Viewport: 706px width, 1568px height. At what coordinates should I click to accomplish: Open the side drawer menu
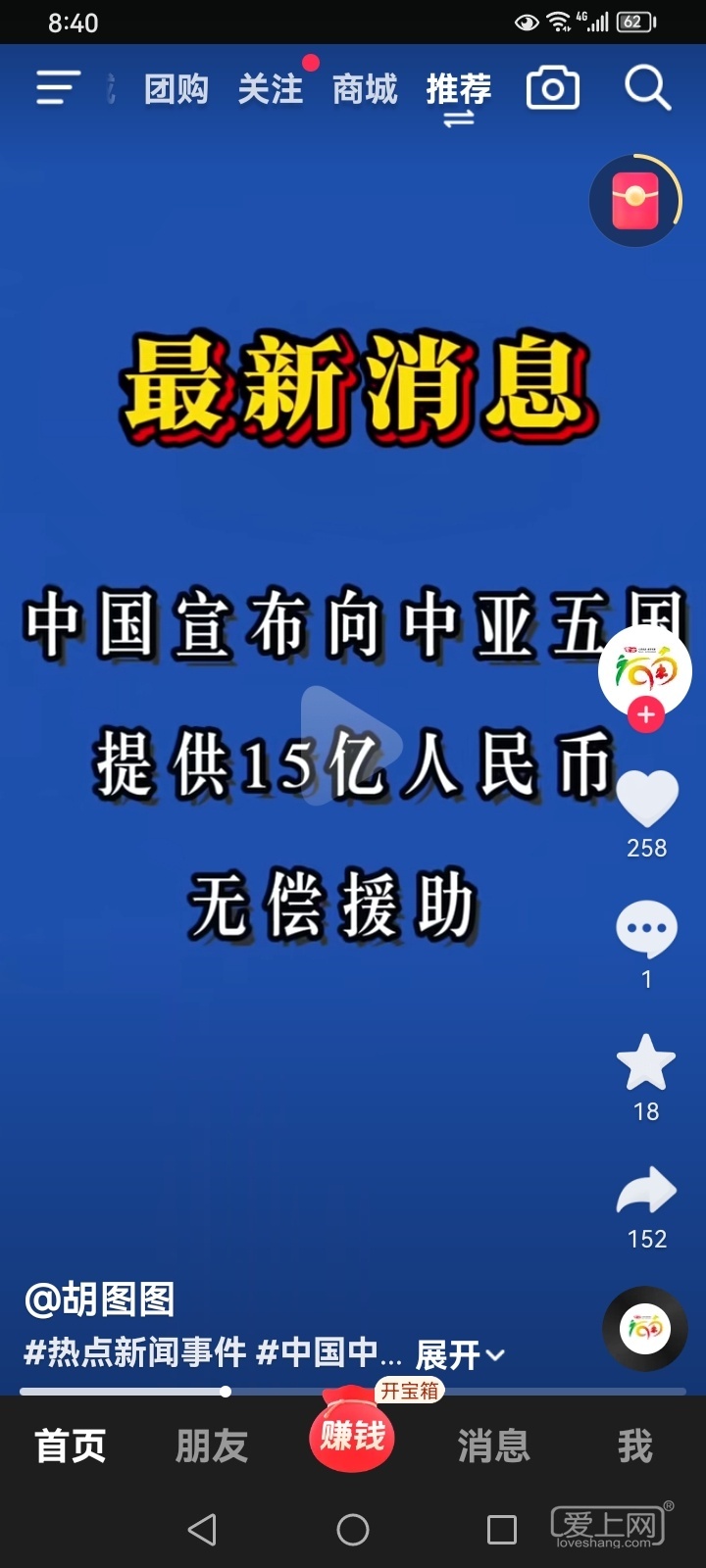point(57,88)
